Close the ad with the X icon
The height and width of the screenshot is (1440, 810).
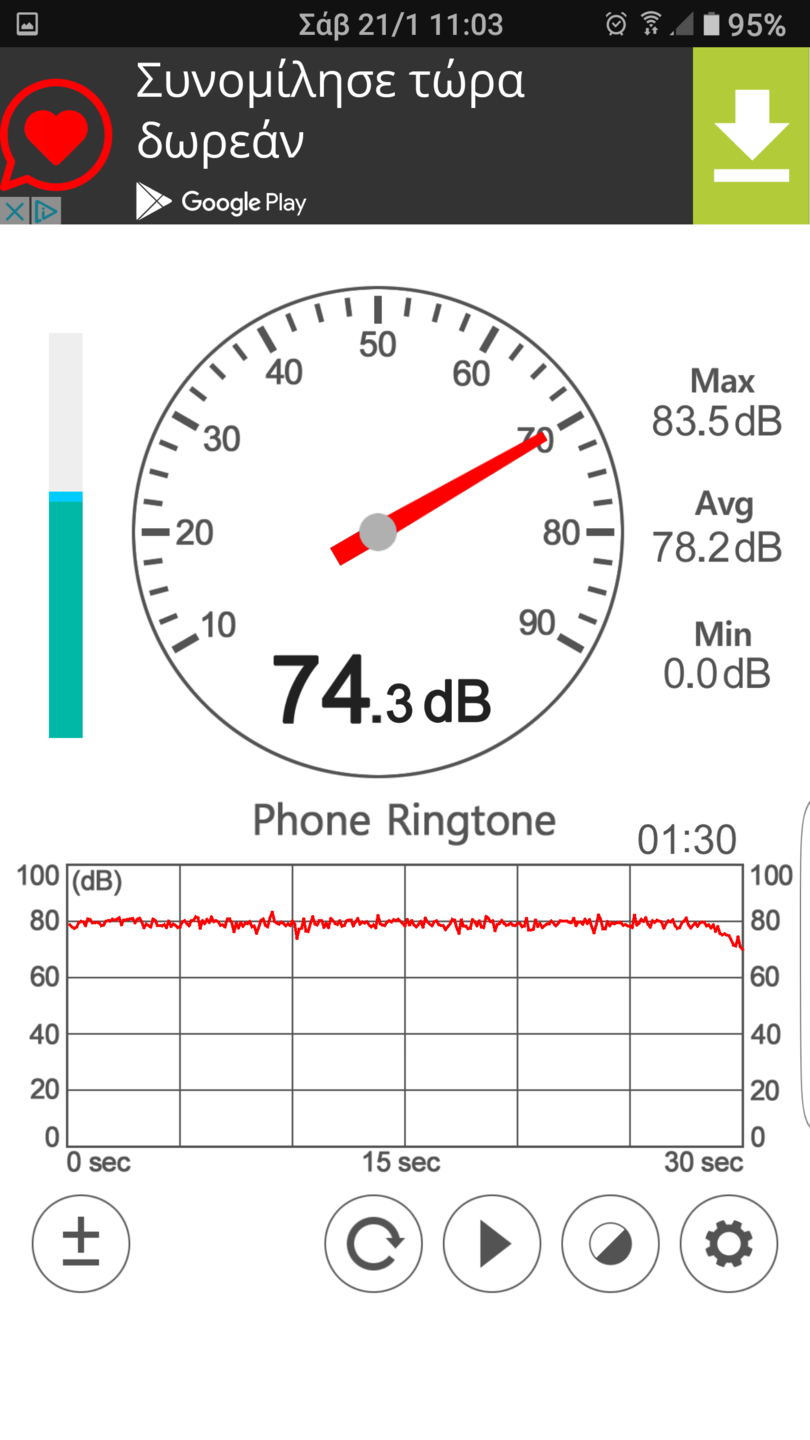tap(13, 211)
